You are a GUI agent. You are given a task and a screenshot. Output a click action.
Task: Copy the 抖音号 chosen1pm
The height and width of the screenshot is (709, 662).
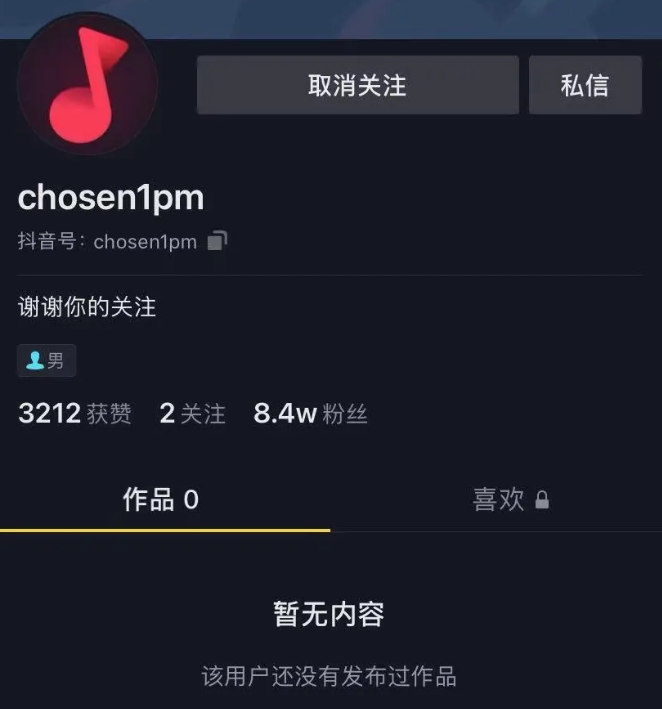[x=217, y=241]
